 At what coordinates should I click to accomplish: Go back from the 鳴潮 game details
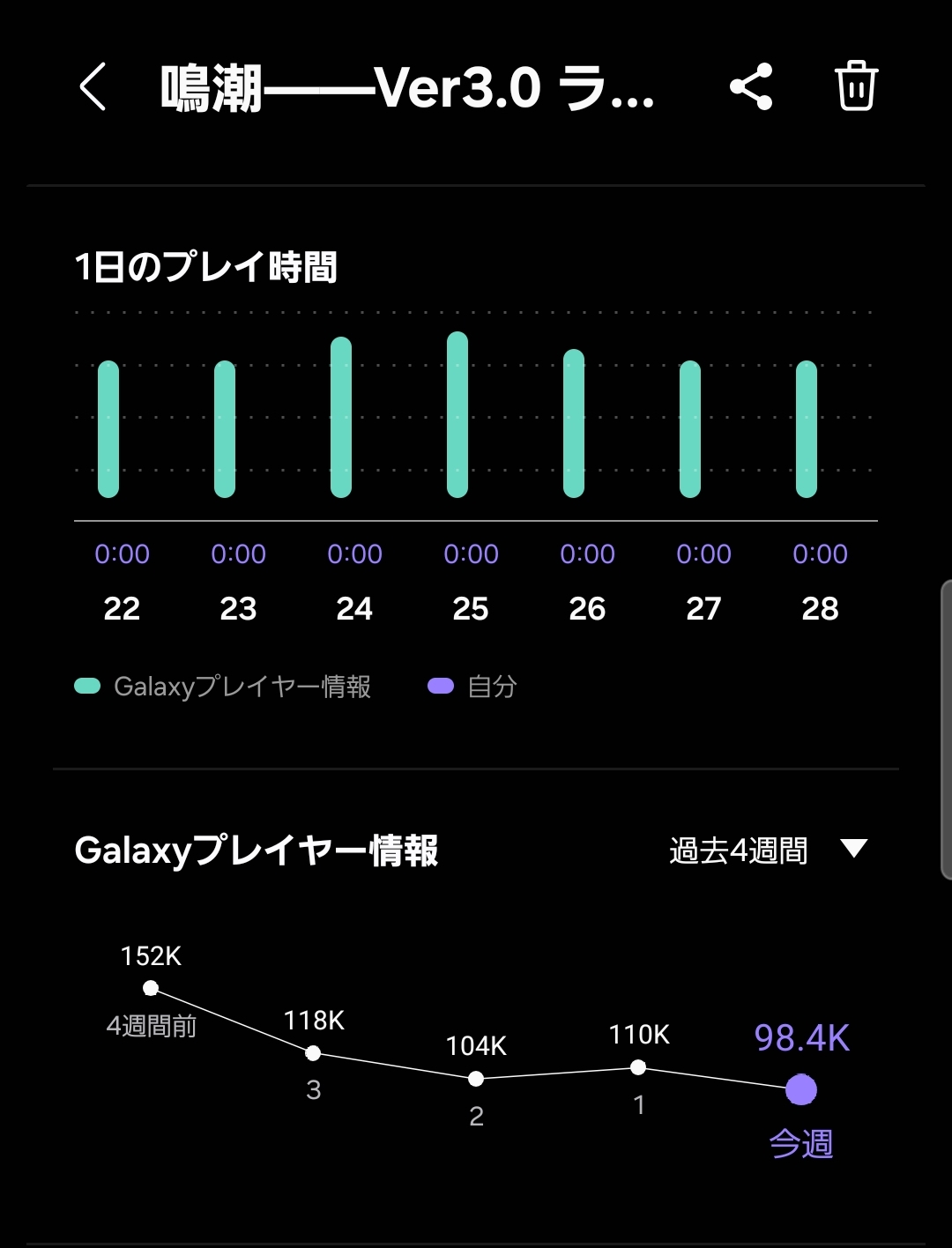pyautogui.click(x=93, y=86)
